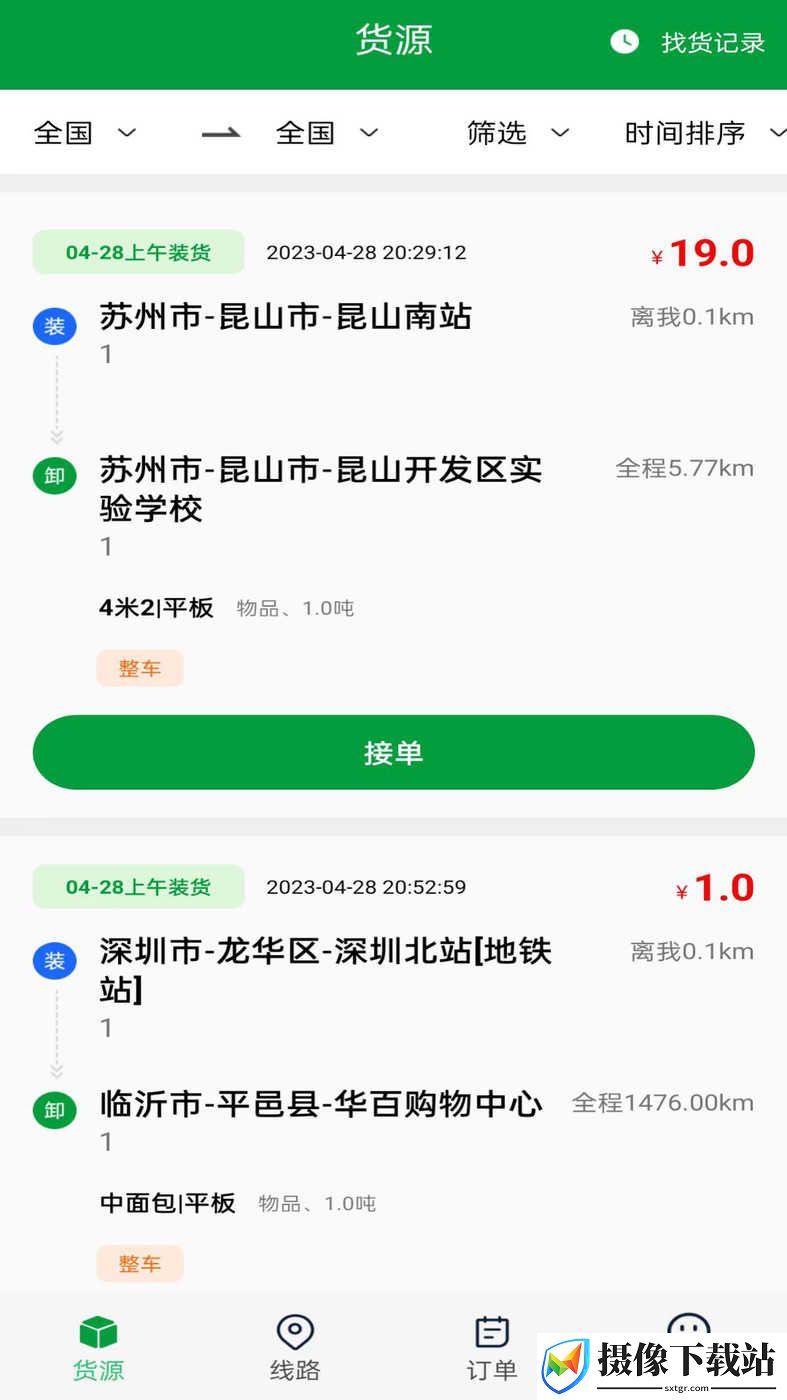
Task: Switch to the 线路 tab
Action: [295, 1348]
